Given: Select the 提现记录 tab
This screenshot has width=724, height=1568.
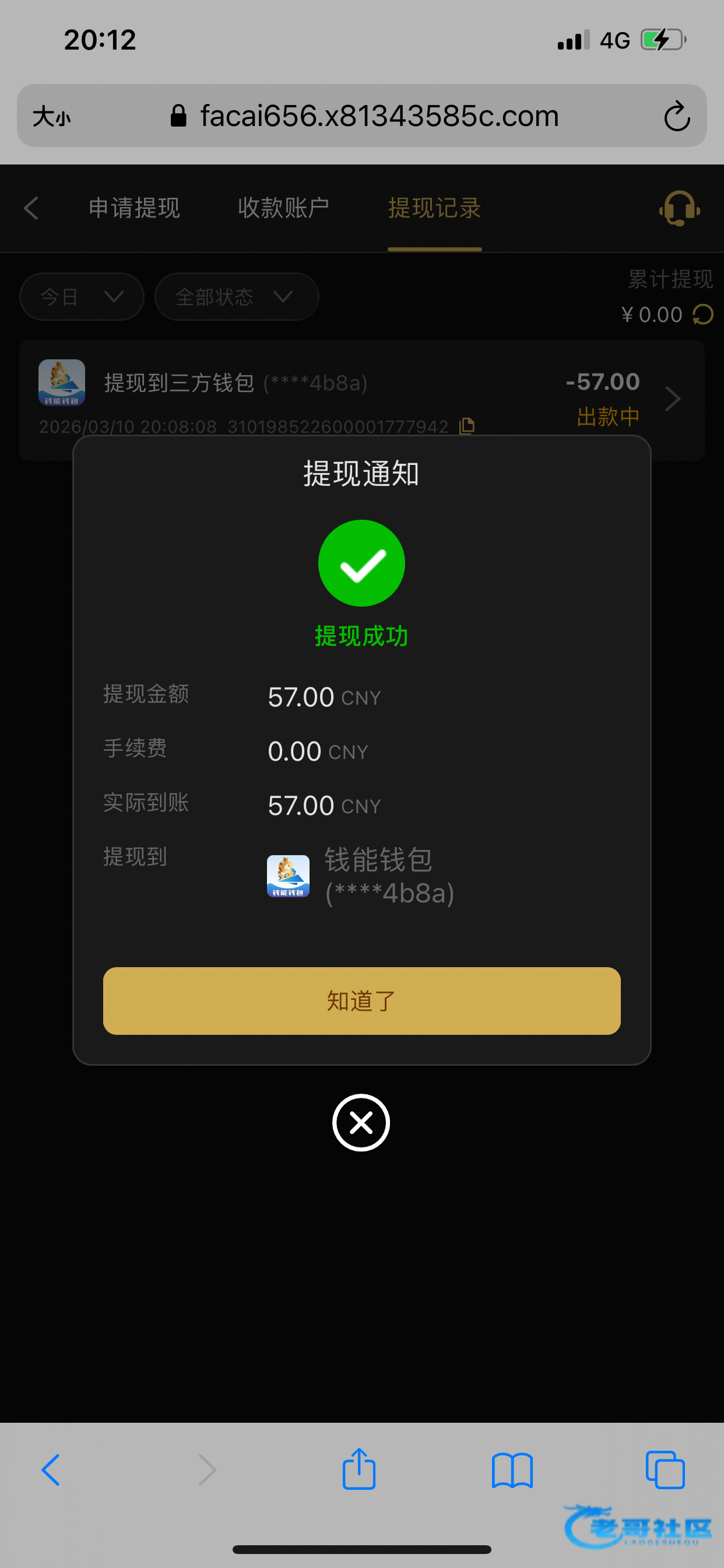Looking at the screenshot, I should pyautogui.click(x=434, y=208).
